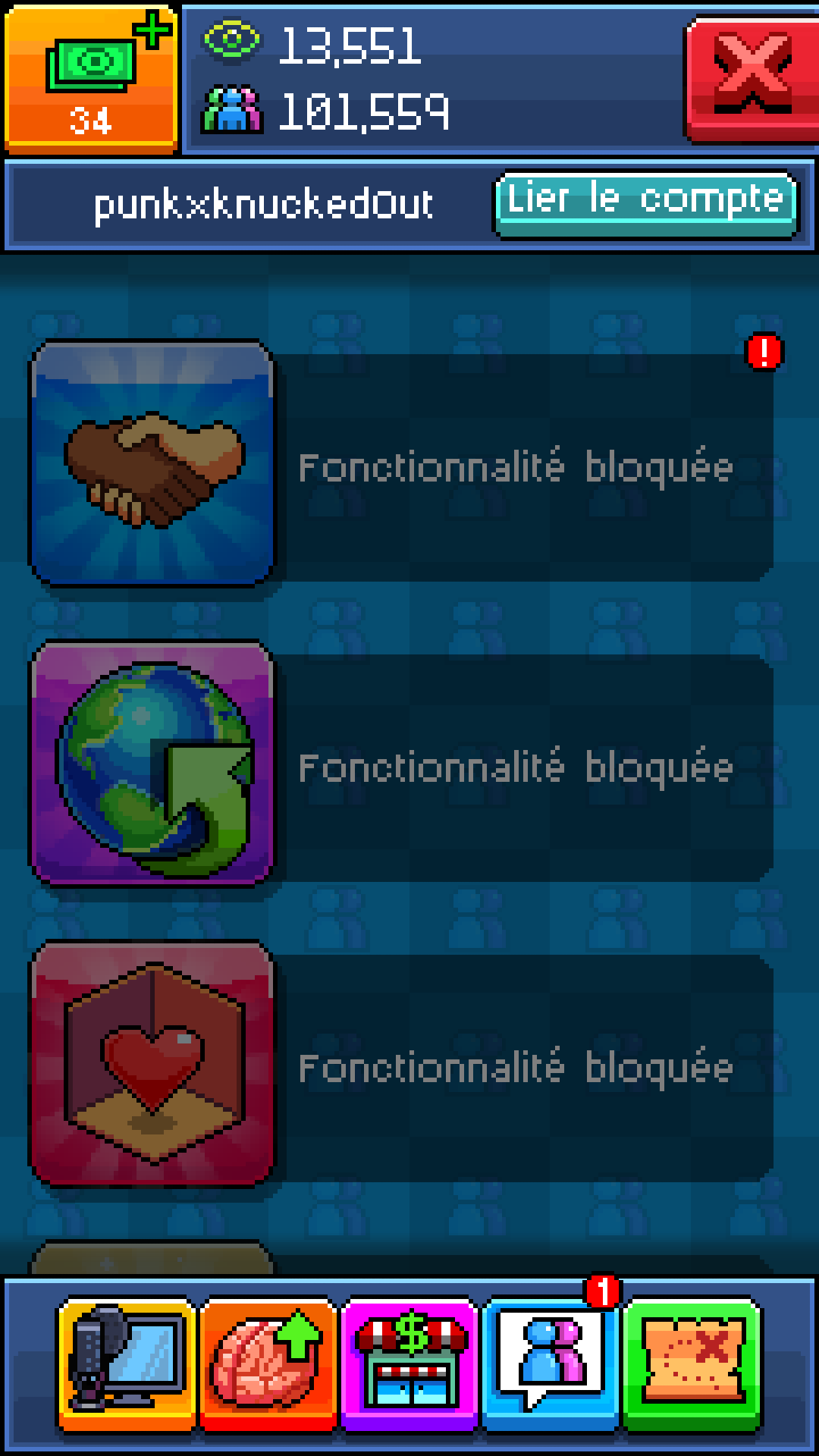Go to the recording studio computer tab
The height and width of the screenshot is (1456, 819).
(127, 1362)
